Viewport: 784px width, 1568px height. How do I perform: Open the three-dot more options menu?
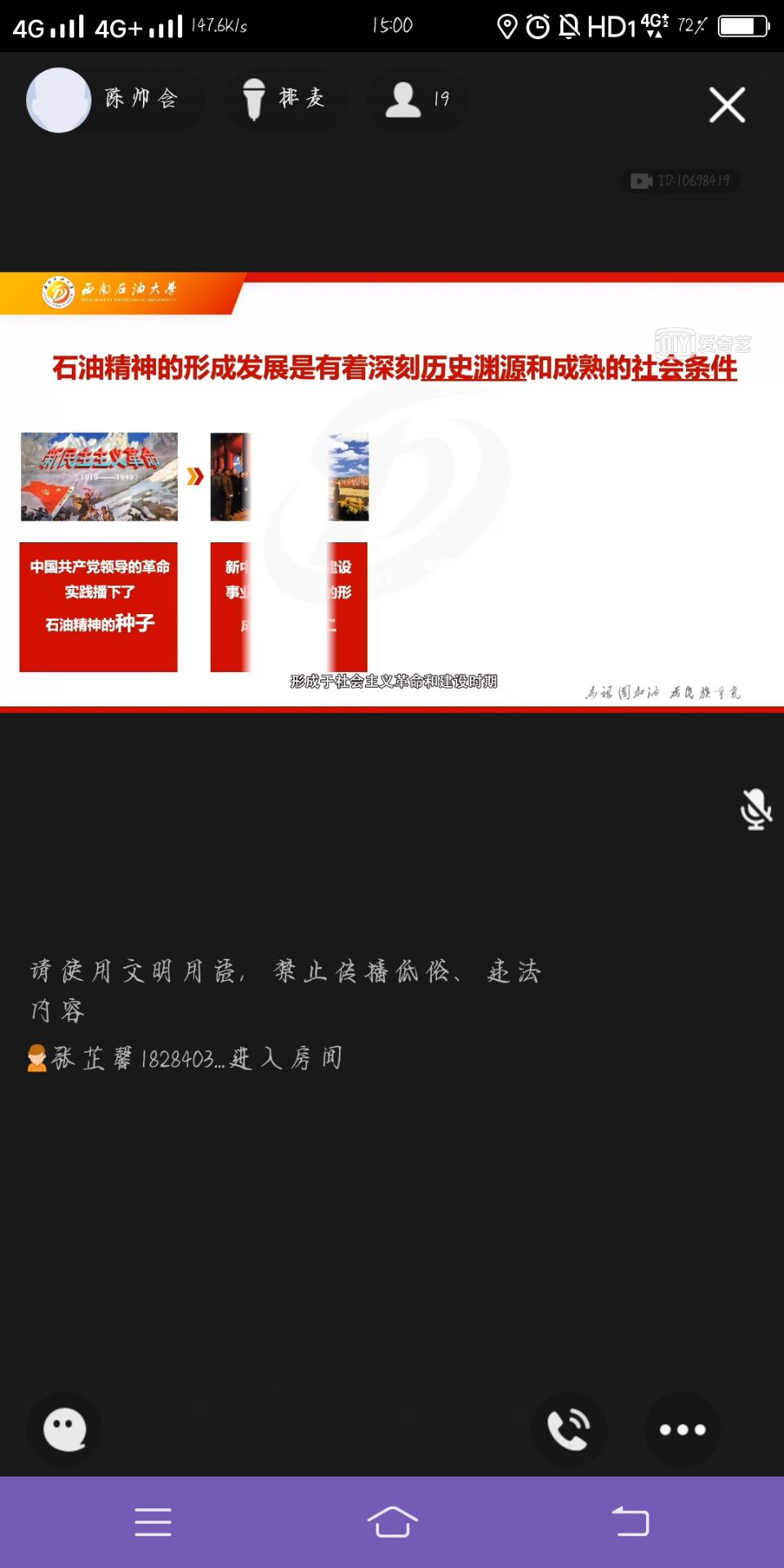click(682, 1429)
